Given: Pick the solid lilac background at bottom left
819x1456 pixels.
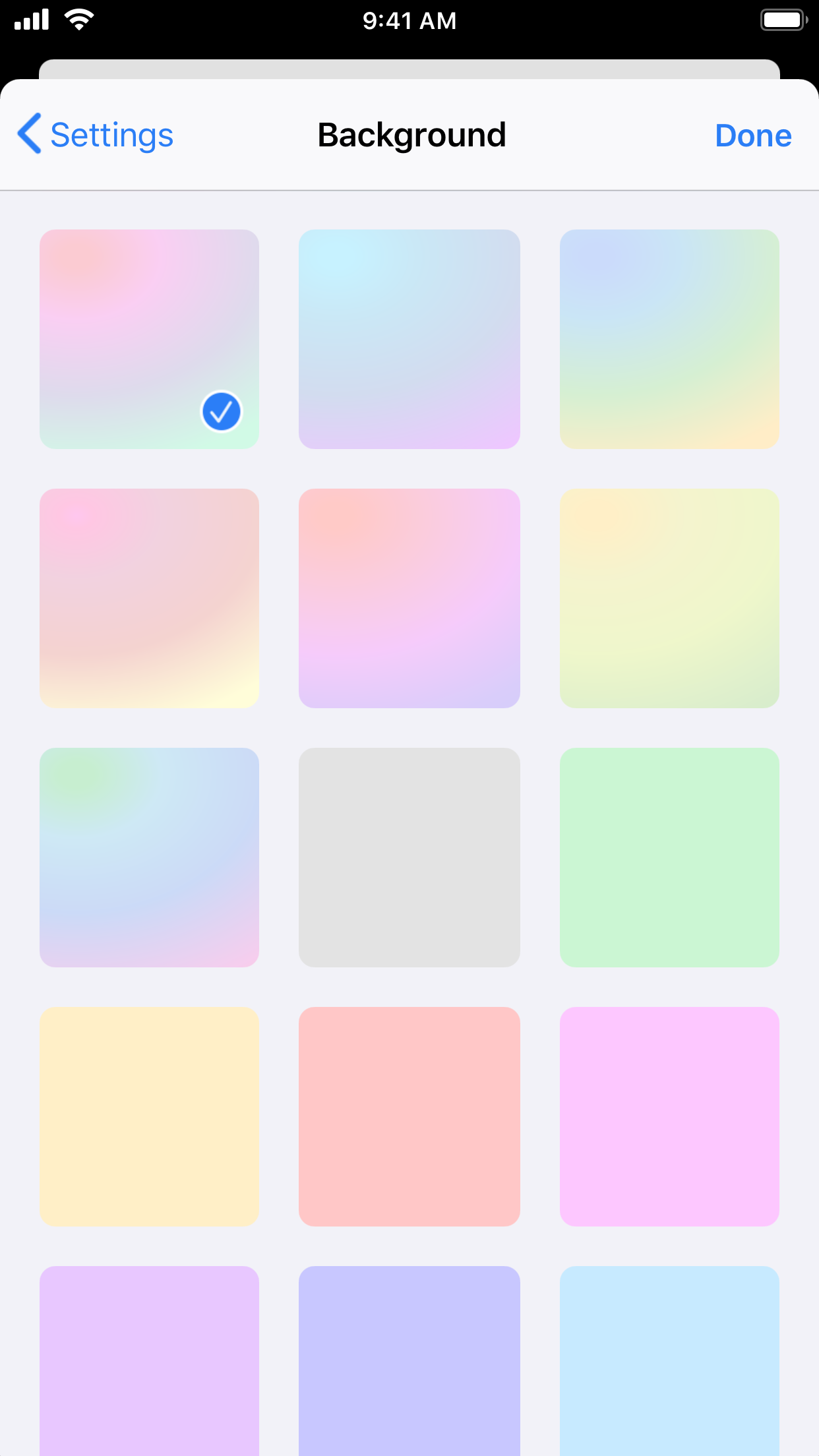Looking at the screenshot, I should tap(148, 1372).
